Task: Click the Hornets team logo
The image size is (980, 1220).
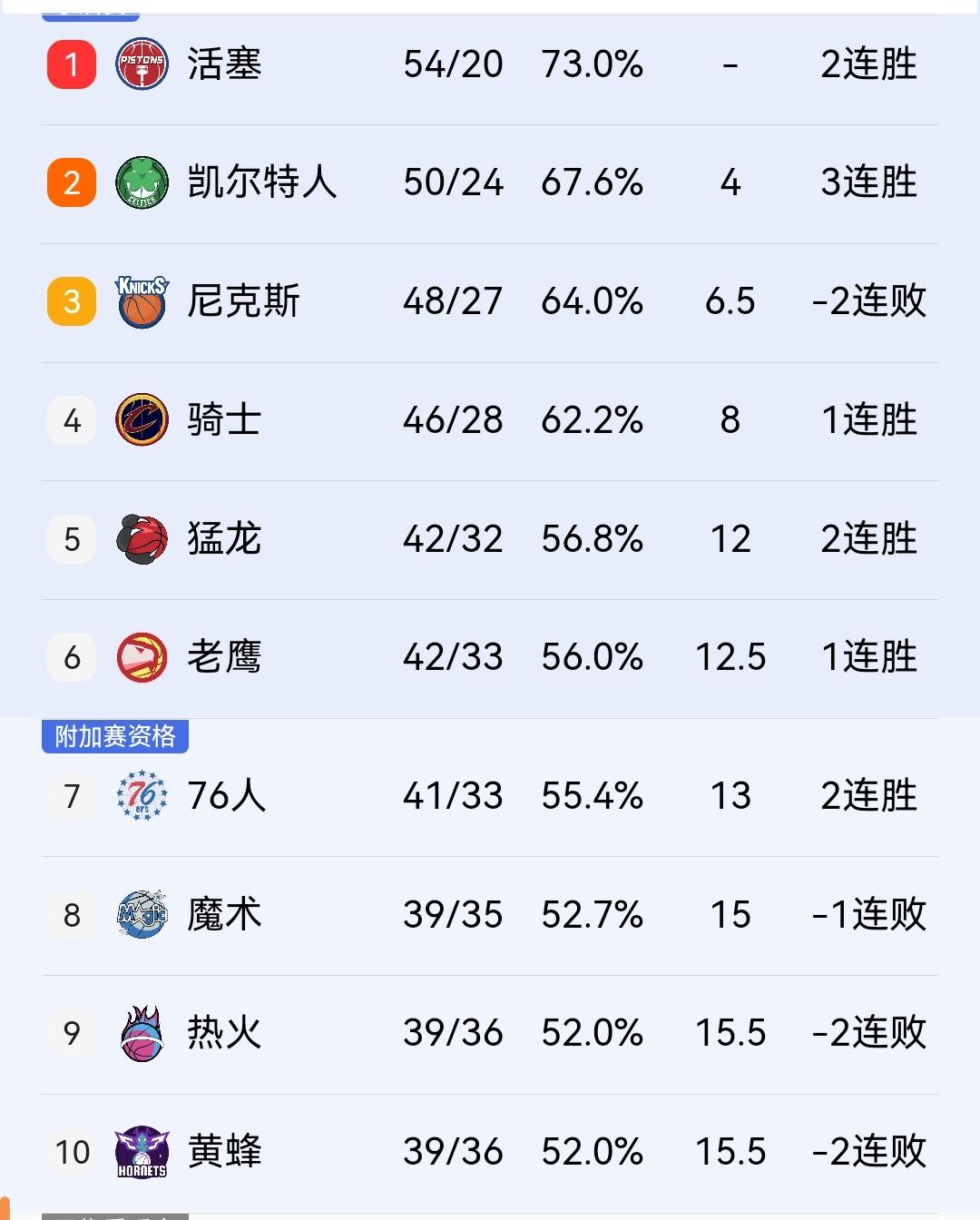Action: [x=141, y=1152]
